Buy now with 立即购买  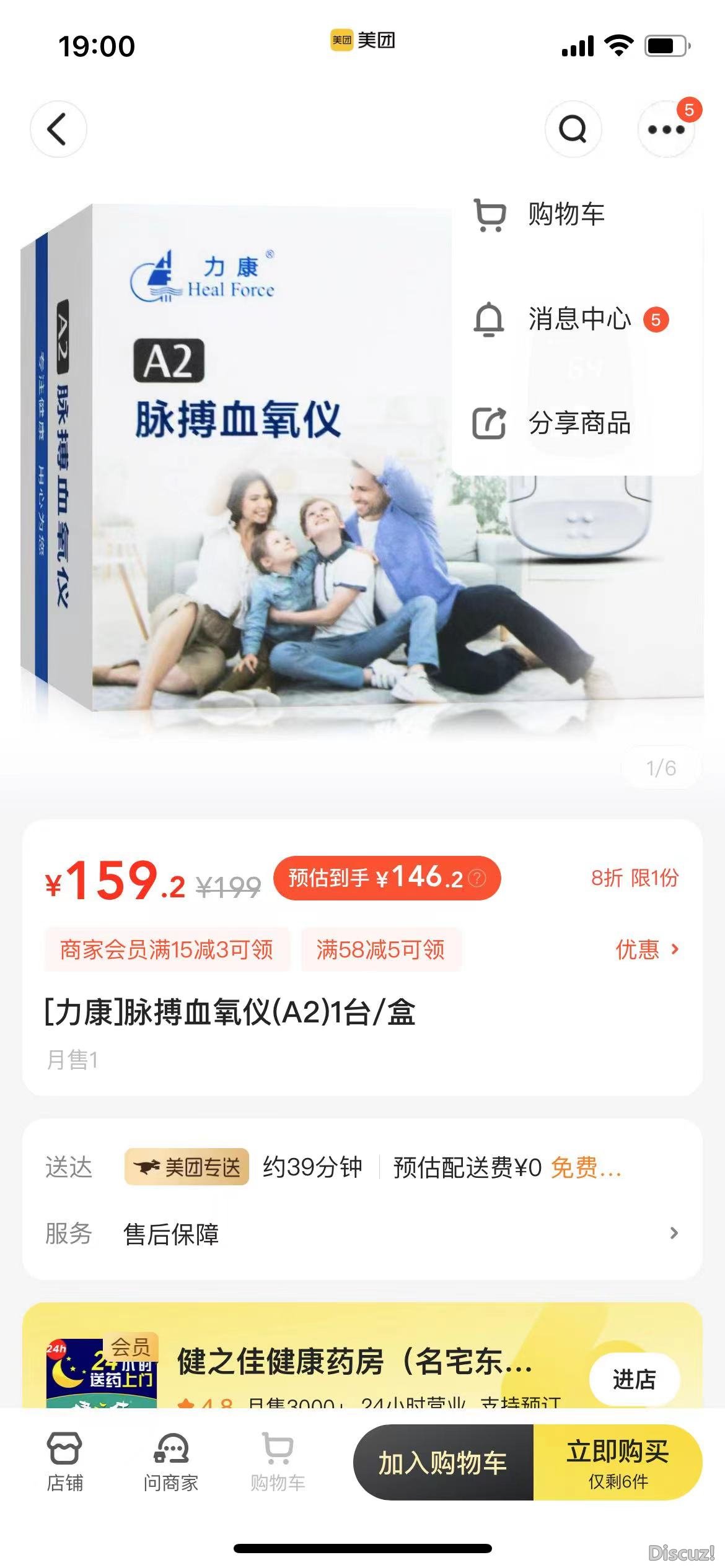[x=617, y=1463]
